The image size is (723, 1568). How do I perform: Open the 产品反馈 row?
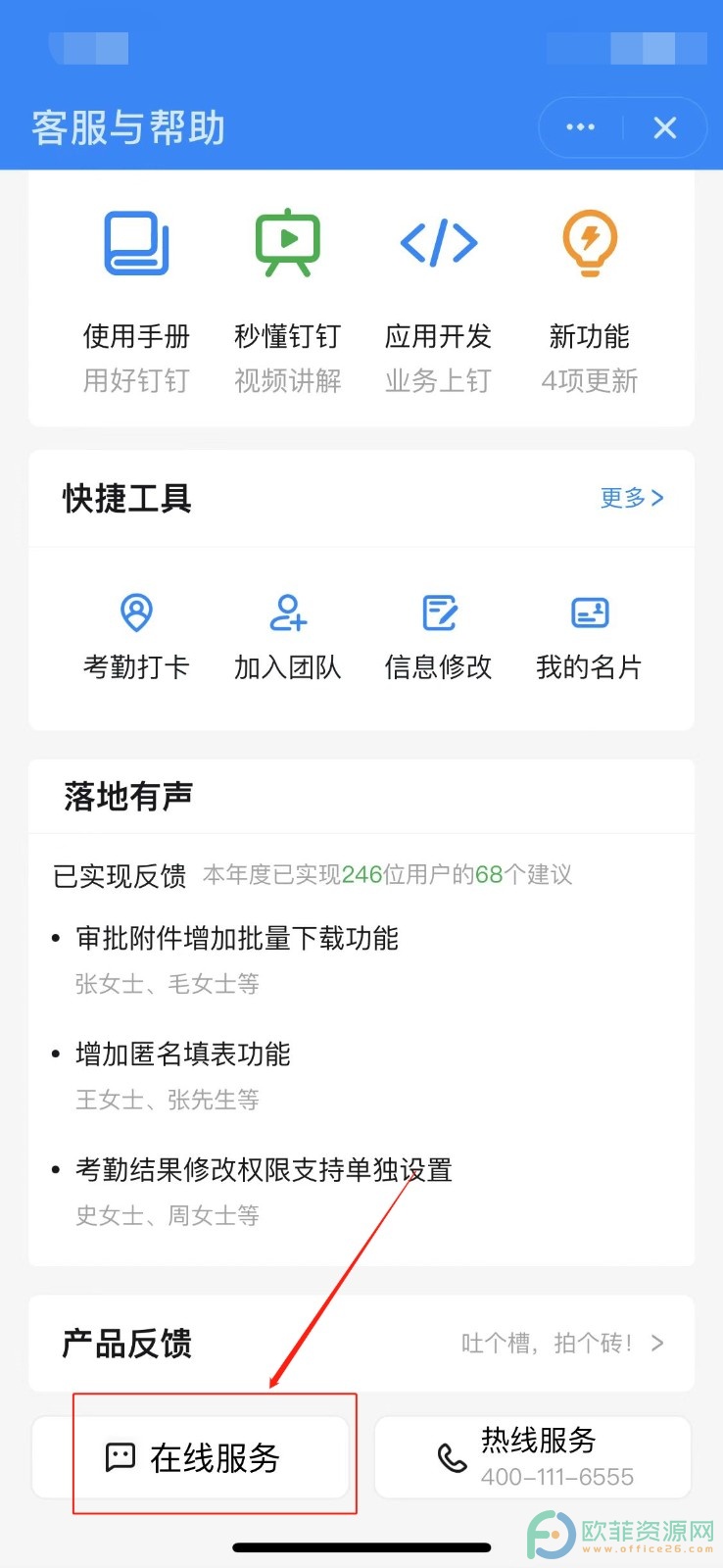tap(361, 1344)
